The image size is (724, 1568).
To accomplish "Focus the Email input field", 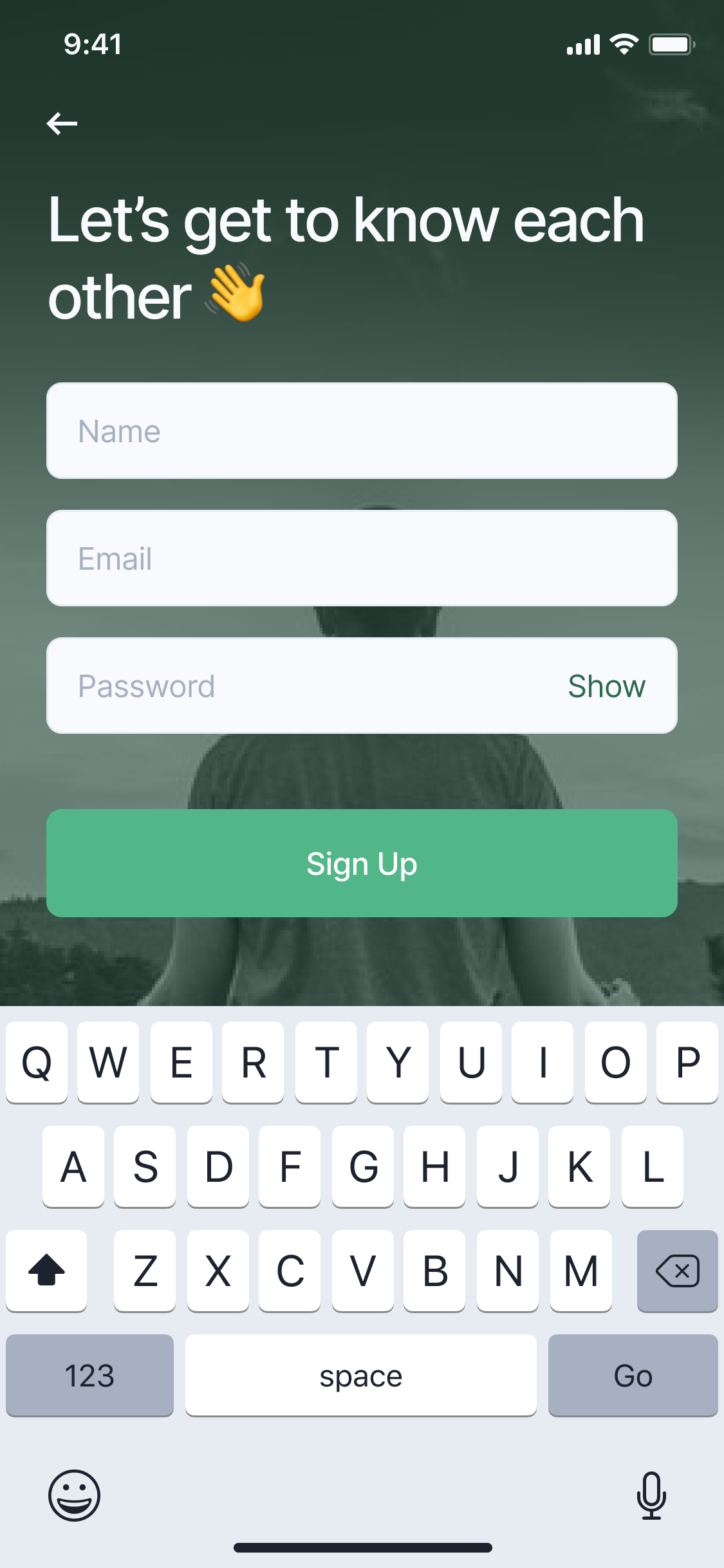I will point(362,558).
